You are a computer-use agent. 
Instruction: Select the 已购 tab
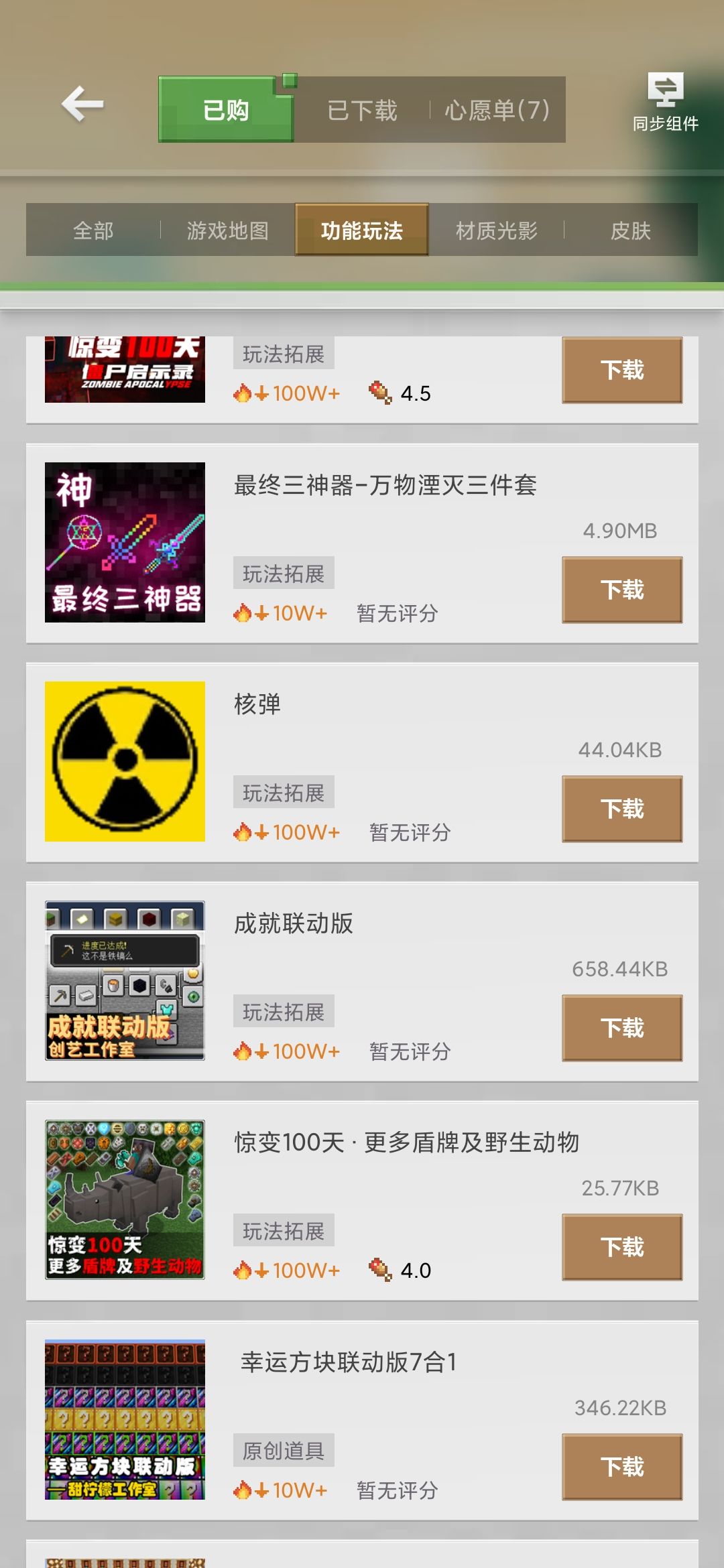pos(226,110)
